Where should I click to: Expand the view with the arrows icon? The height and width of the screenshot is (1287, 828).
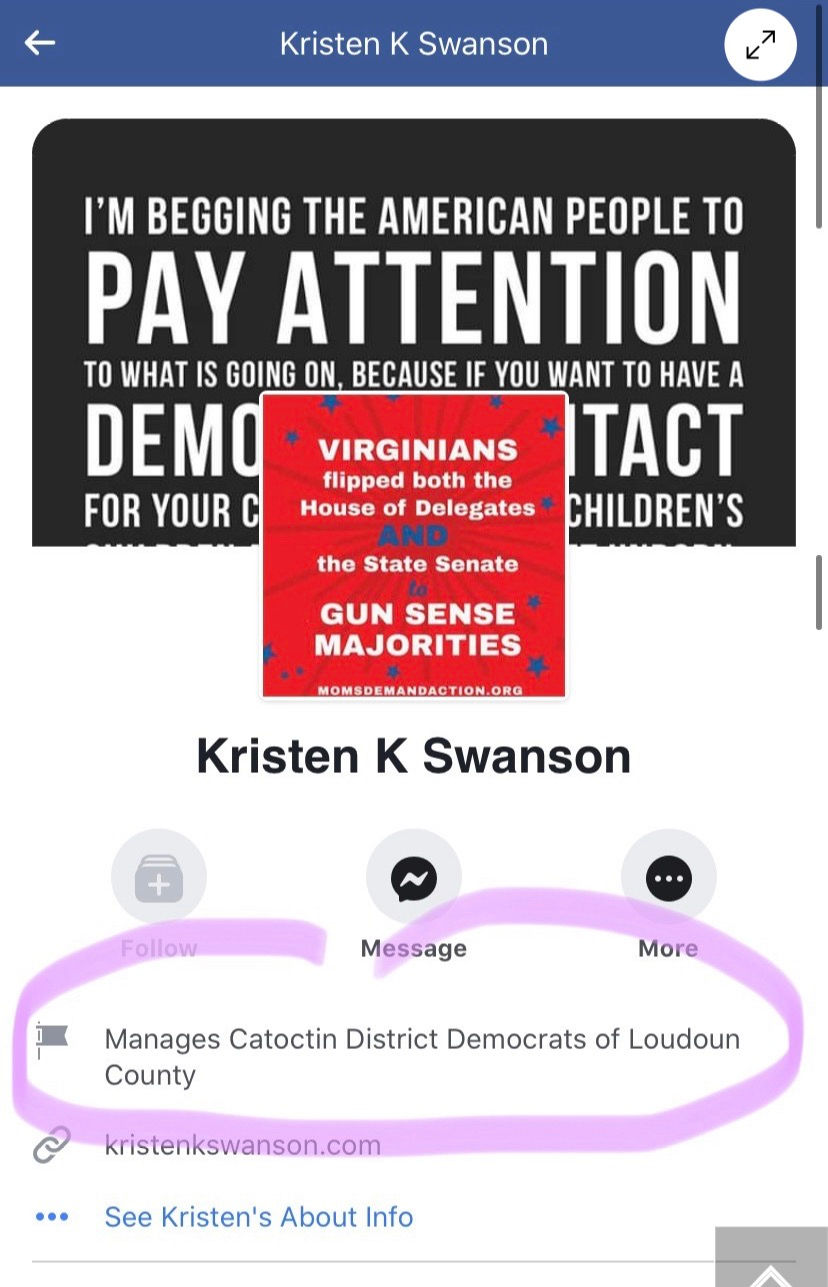(x=760, y=45)
